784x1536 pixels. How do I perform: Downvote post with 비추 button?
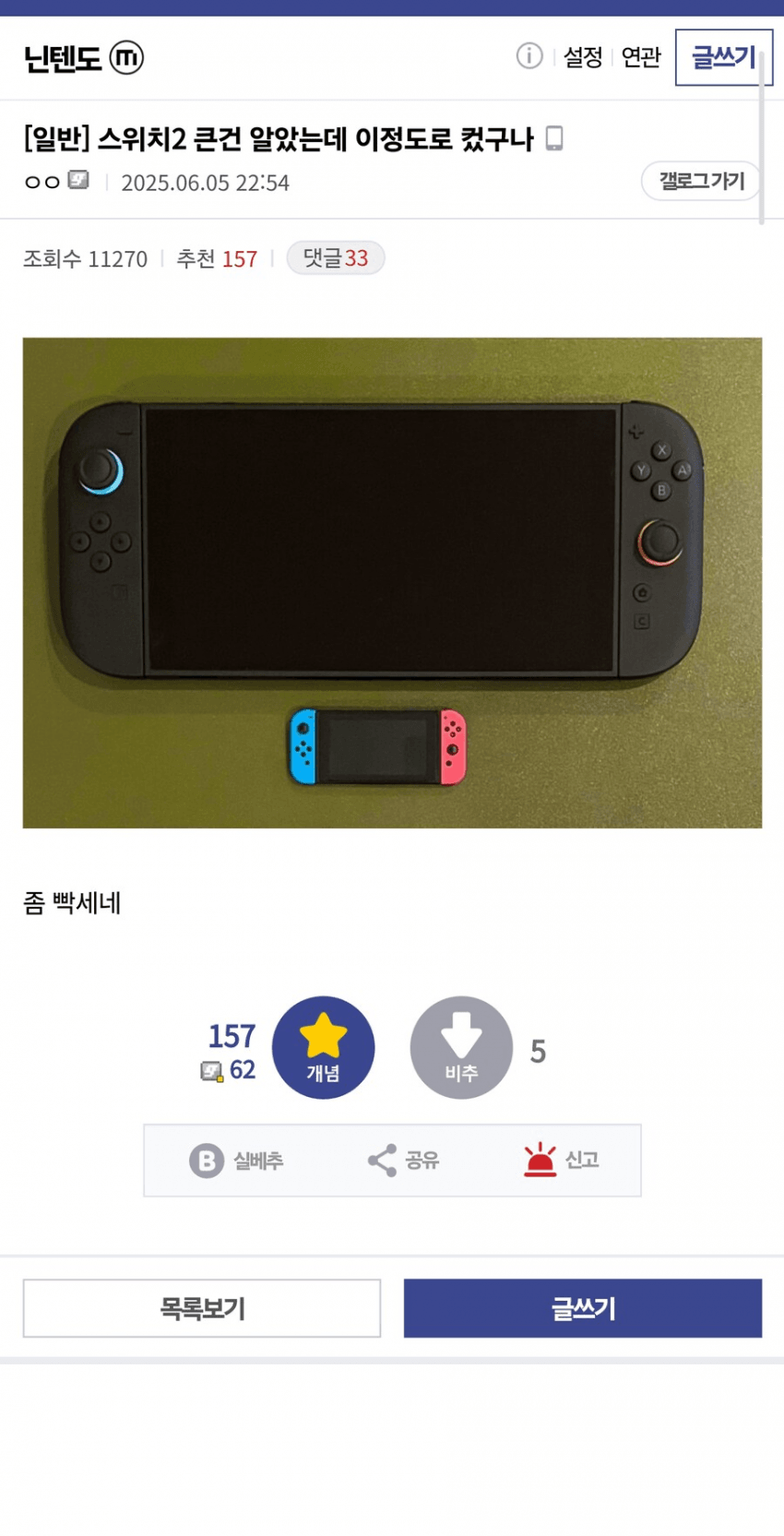point(461,1047)
